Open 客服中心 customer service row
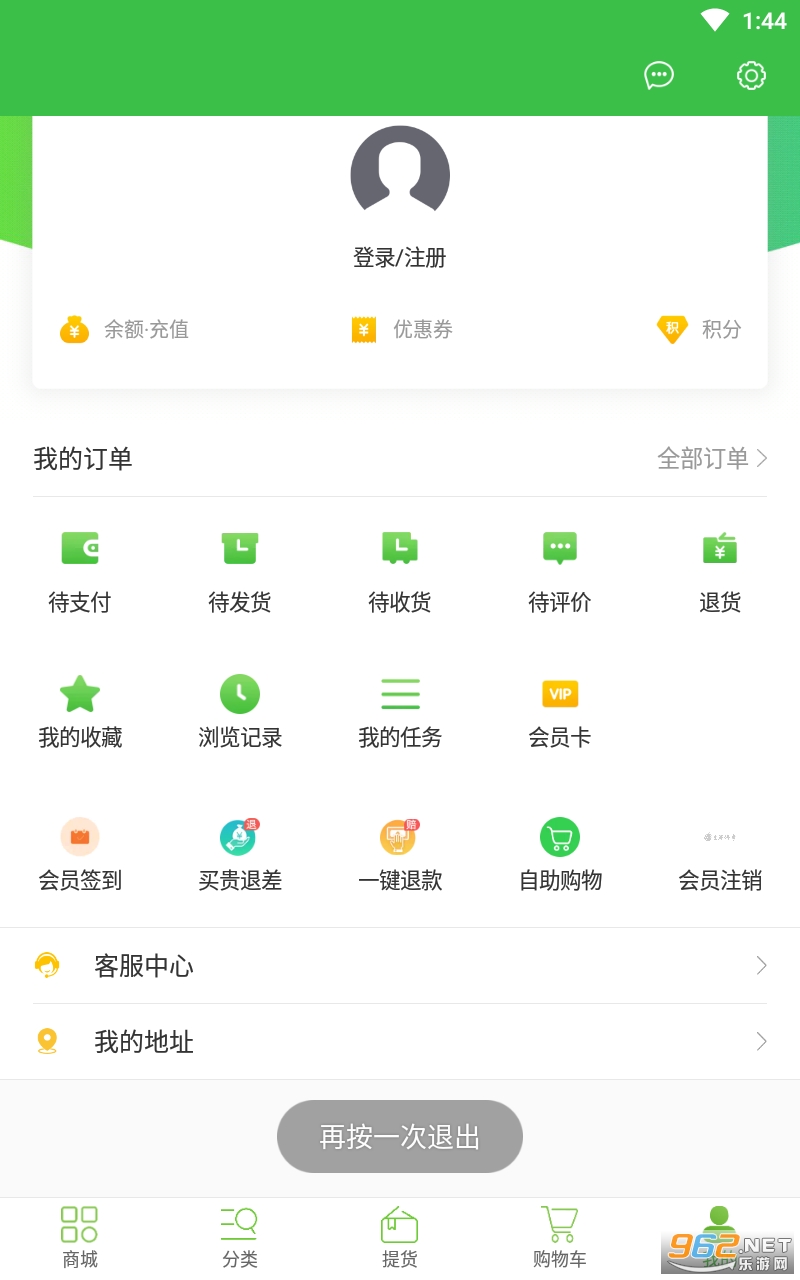 [400, 965]
